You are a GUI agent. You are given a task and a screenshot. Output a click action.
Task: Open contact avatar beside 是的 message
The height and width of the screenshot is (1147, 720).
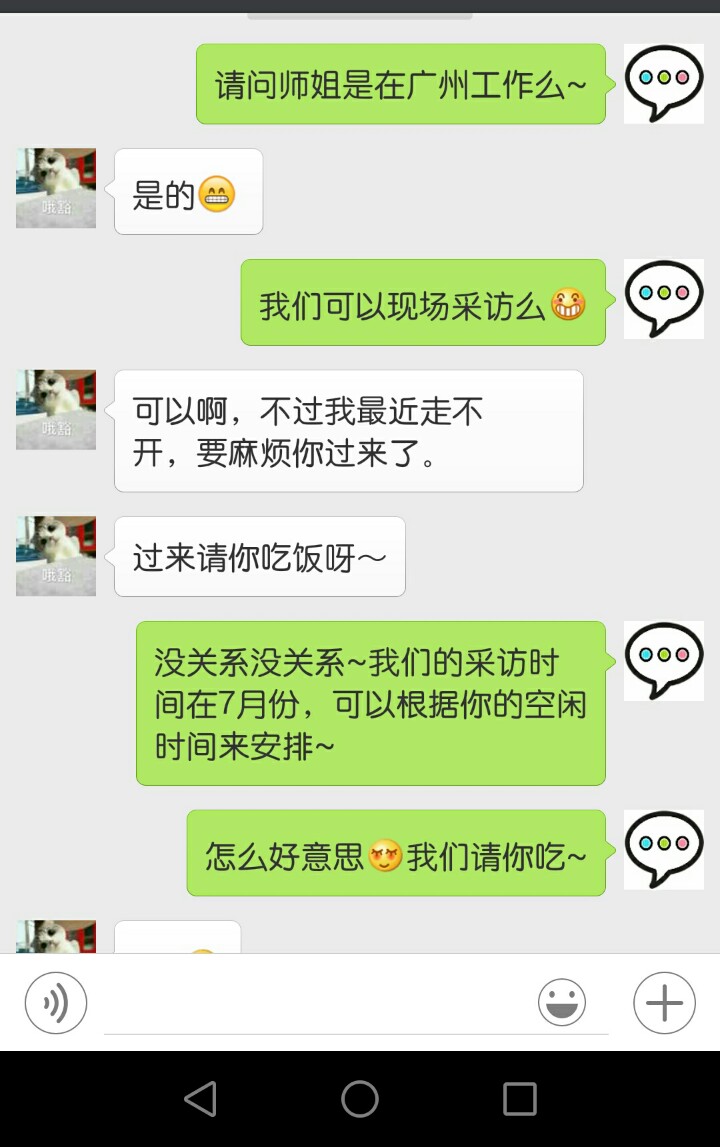tap(56, 188)
